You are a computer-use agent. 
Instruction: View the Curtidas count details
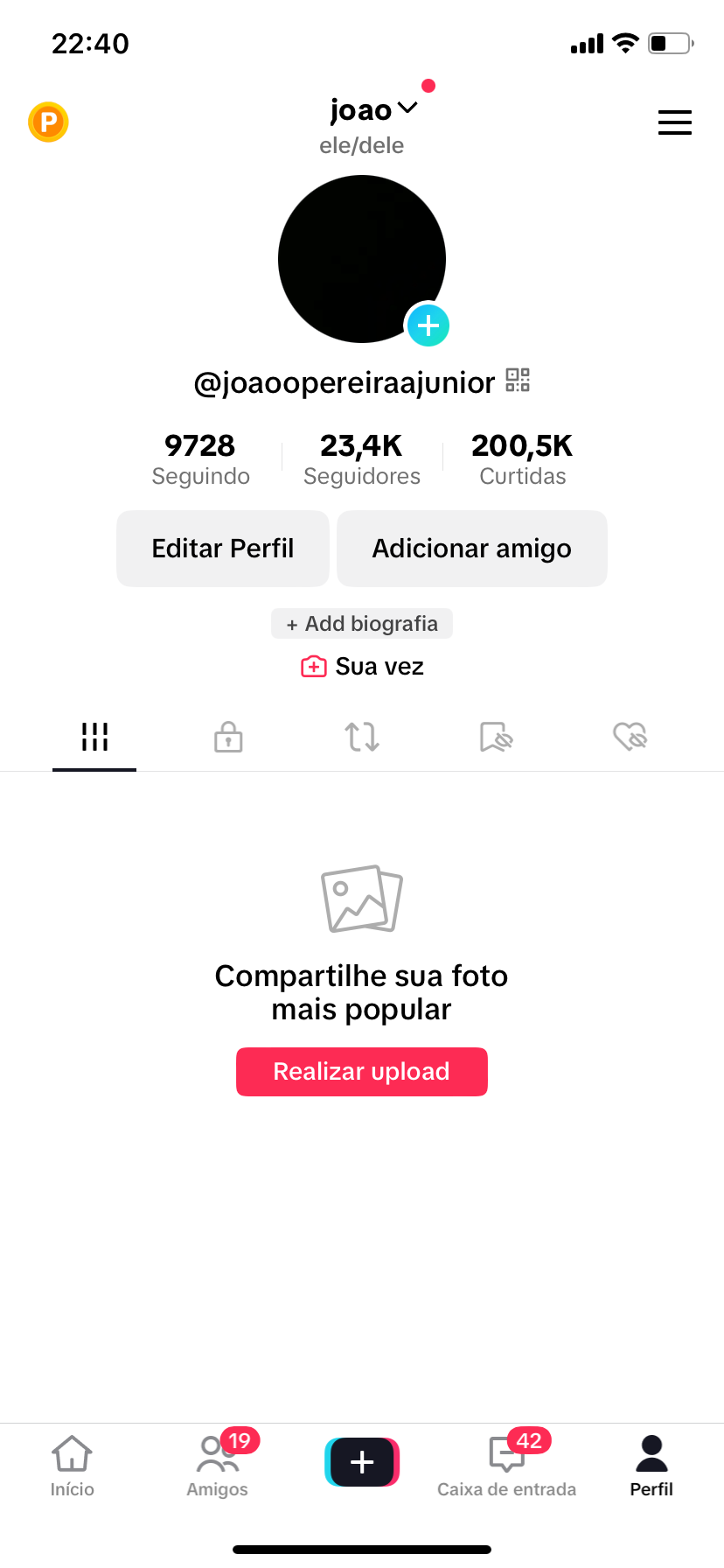coord(522,459)
